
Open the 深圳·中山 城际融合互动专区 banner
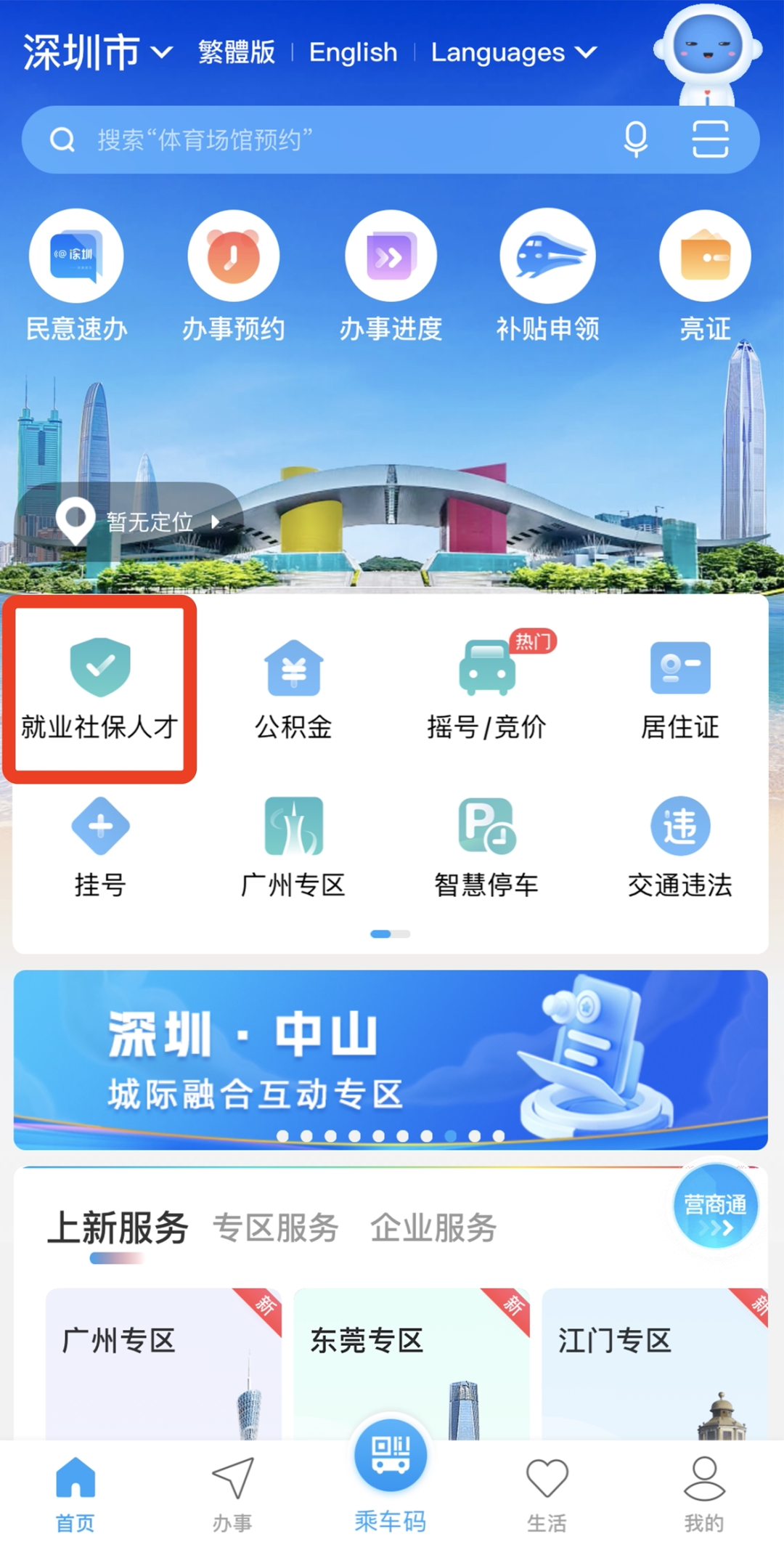coord(391,1059)
